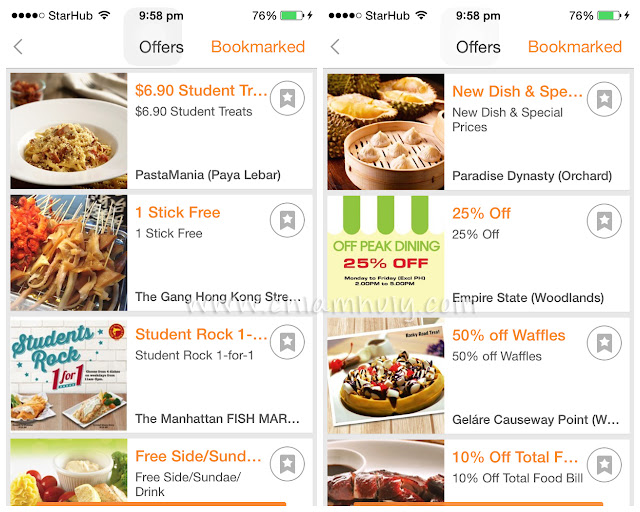This screenshot has width=640, height=512.
Task: Bookmark the $6.90 Student Treats offer
Action: pyautogui.click(x=287, y=98)
